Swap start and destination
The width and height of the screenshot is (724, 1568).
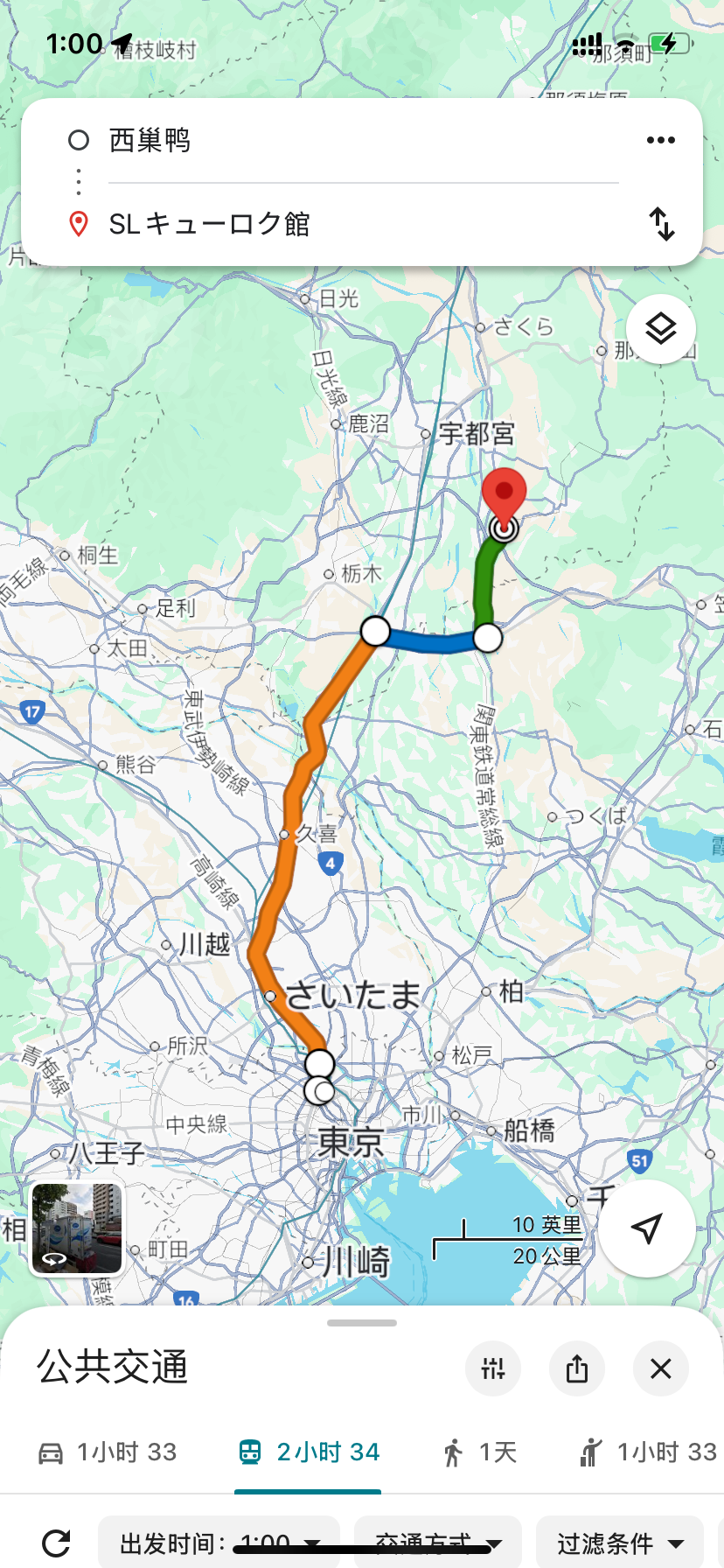point(662,224)
